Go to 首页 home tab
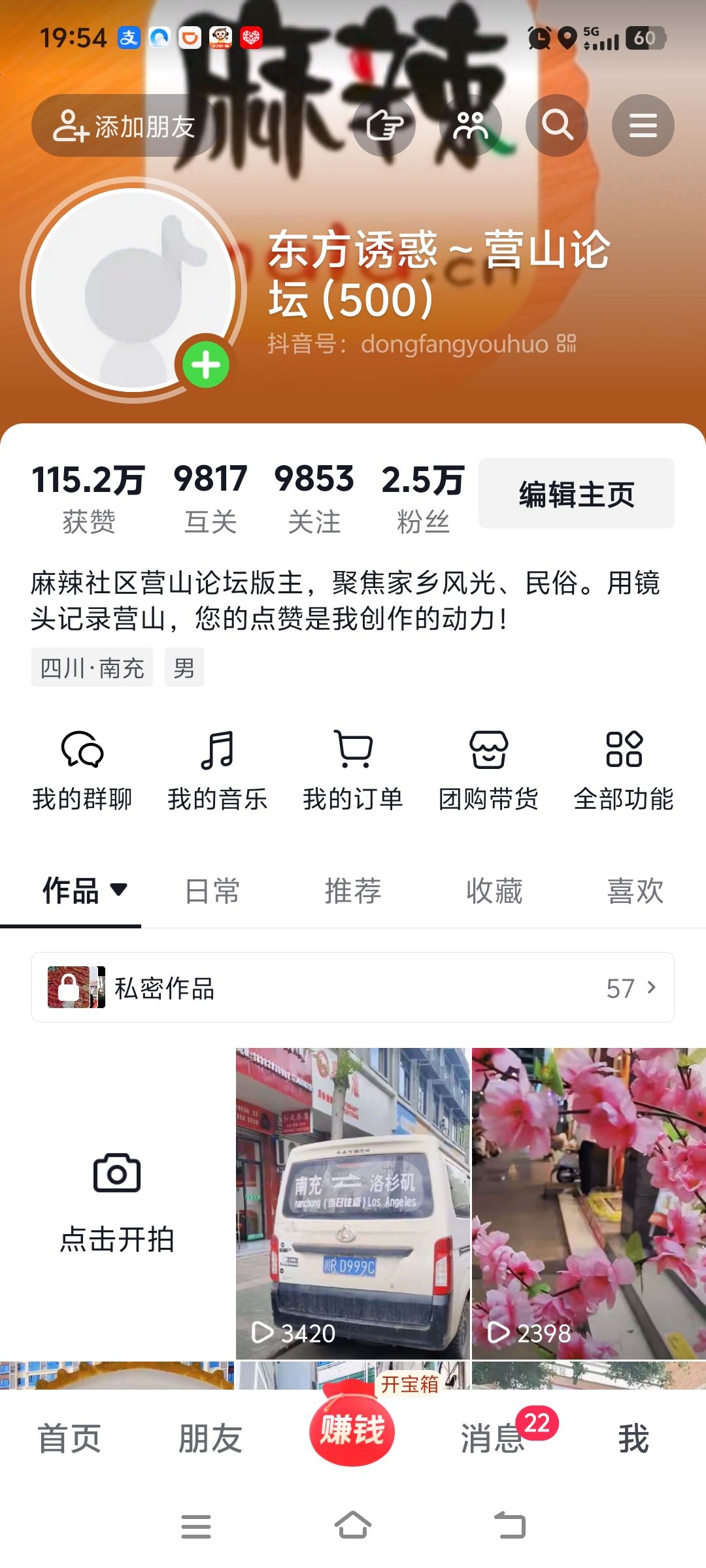The height and width of the screenshot is (1568, 706). click(69, 1439)
